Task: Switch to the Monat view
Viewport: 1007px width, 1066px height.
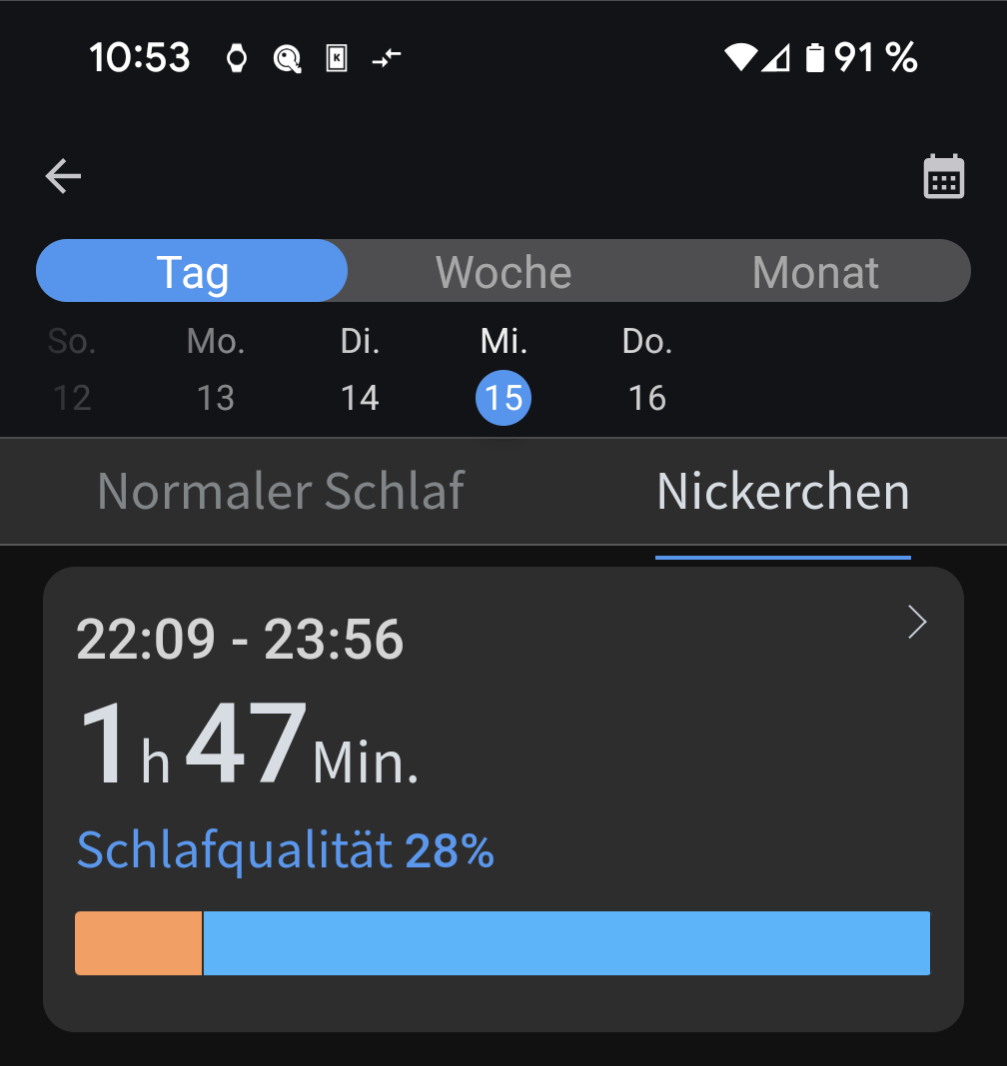Action: click(815, 272)
